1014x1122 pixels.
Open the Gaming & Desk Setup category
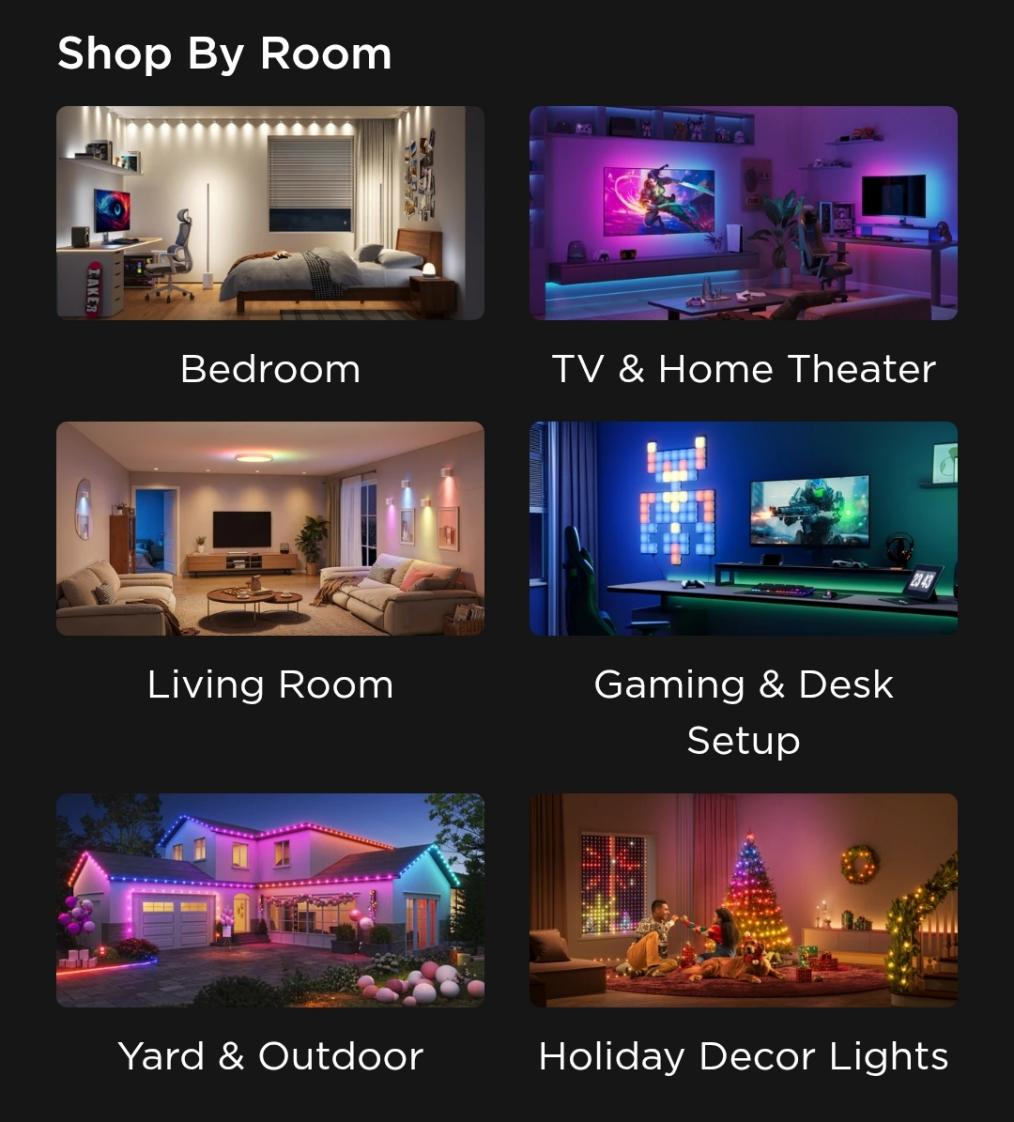[743, 528]
